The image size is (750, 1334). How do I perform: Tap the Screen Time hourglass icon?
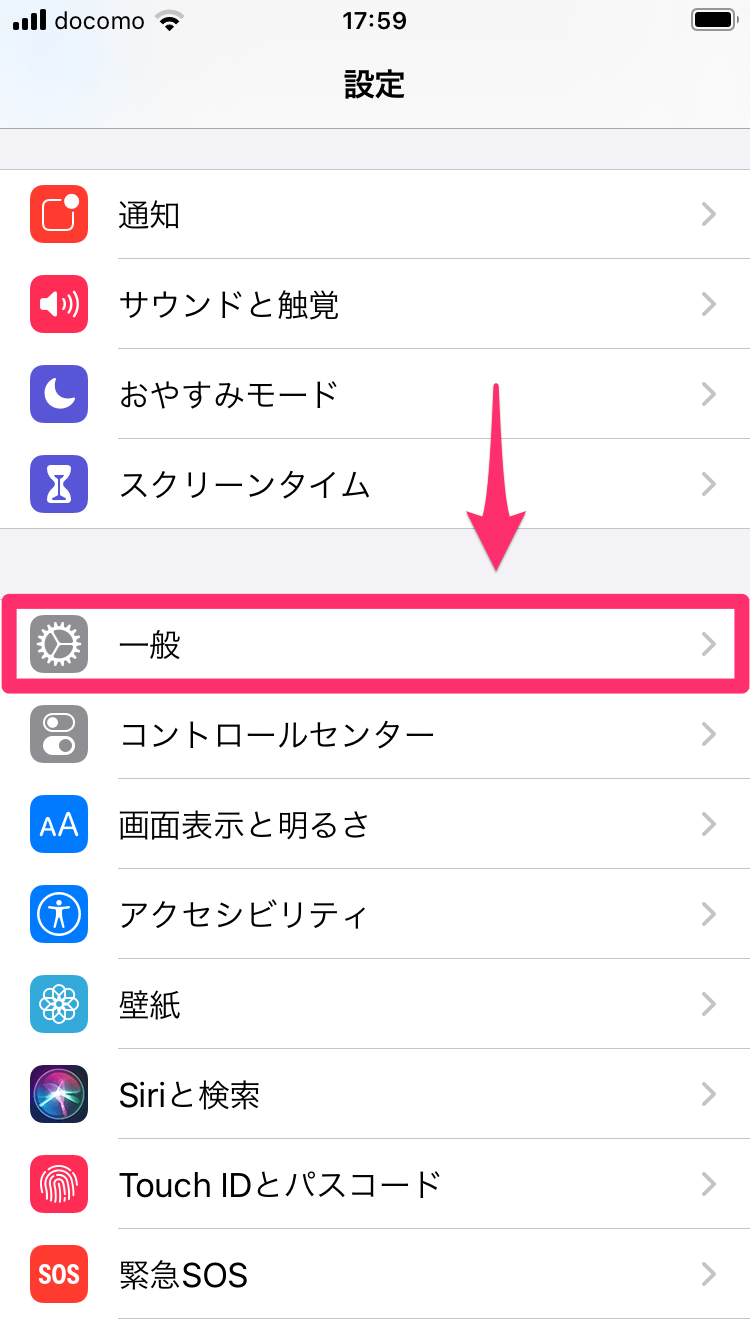(58, 484)
